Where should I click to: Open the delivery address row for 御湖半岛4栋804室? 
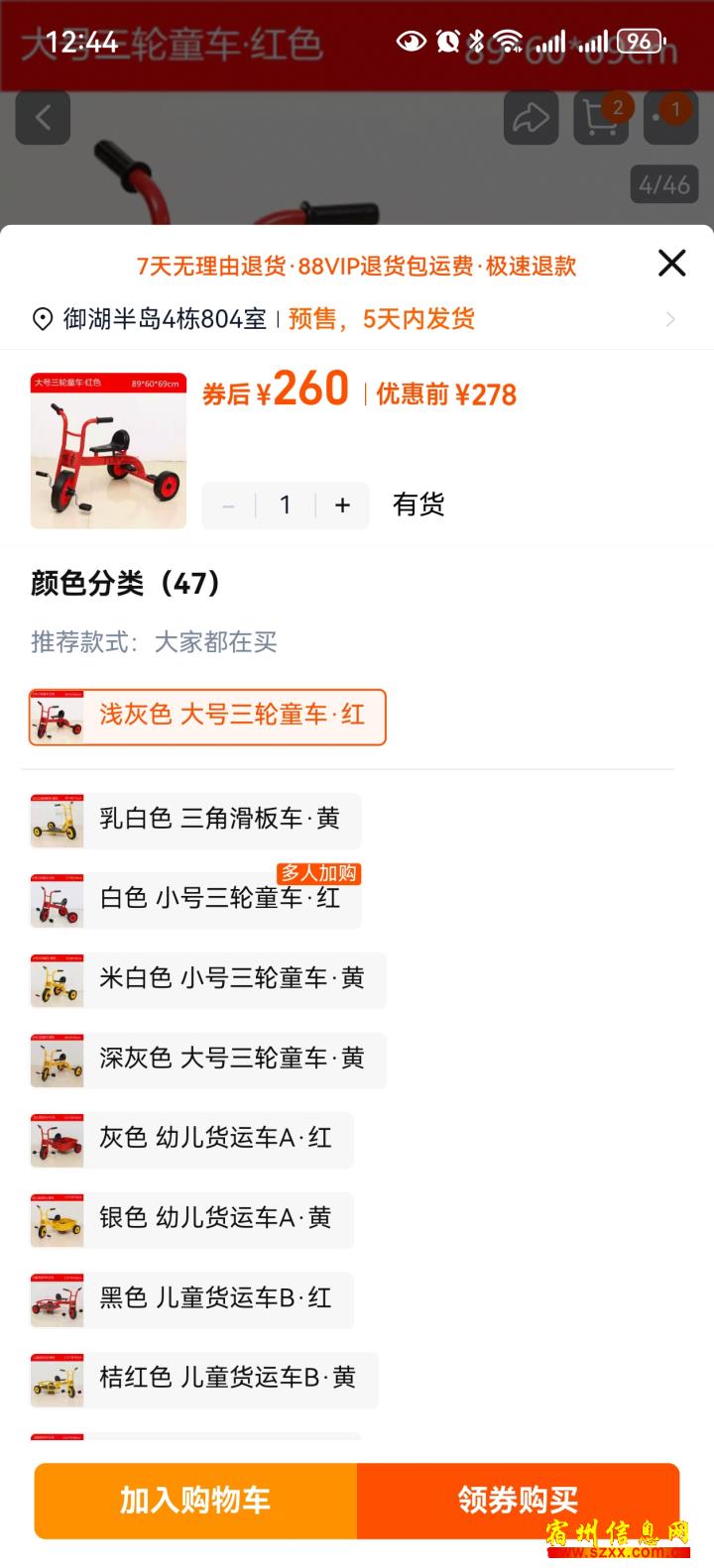click(x=357, y=319)
